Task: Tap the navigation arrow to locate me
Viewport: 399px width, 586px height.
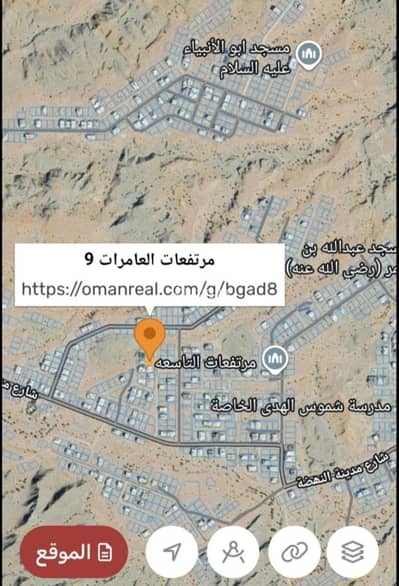Action: (x=172, y=552)
